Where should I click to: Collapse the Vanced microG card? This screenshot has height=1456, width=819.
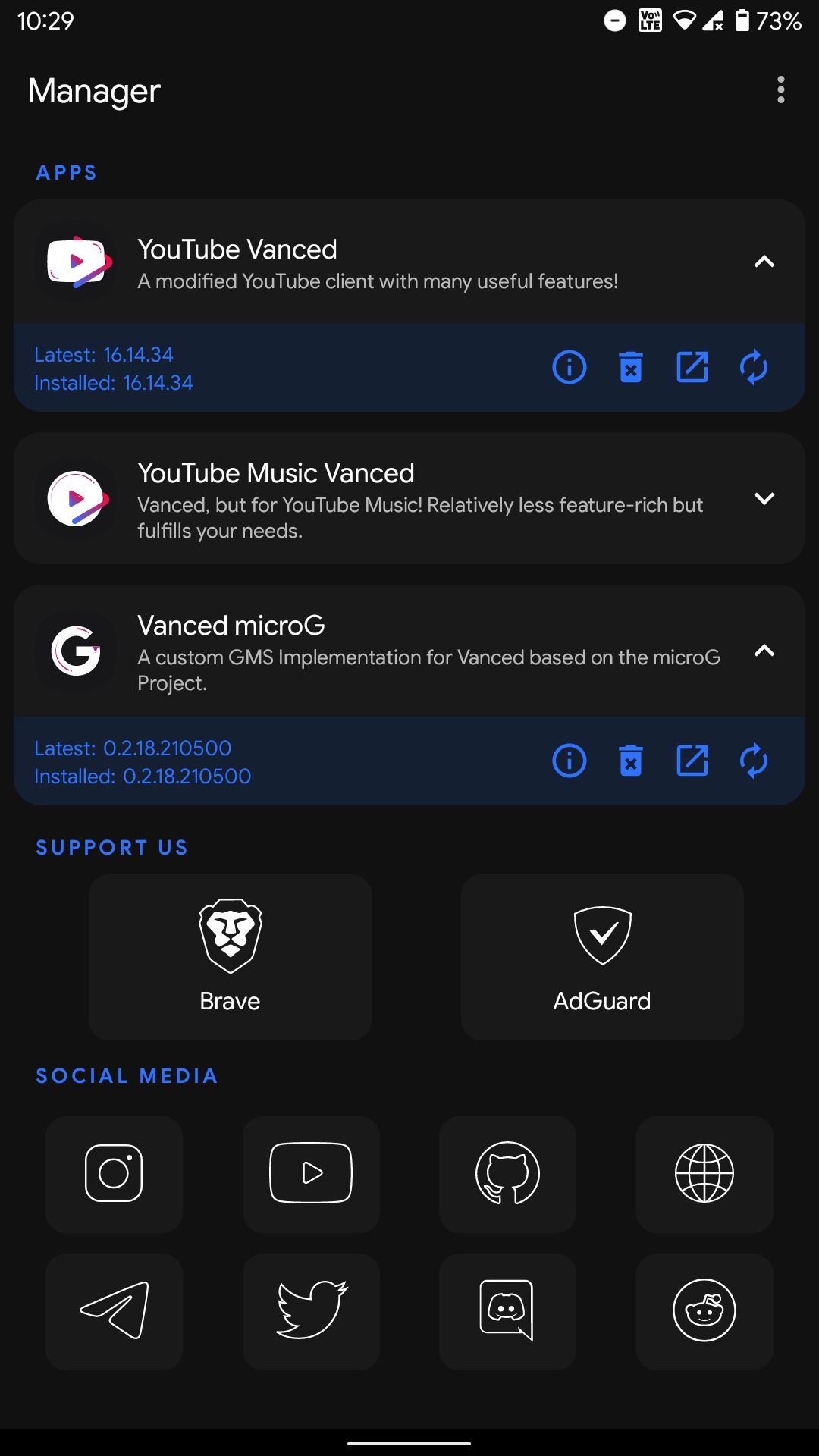tap(764, 651)
